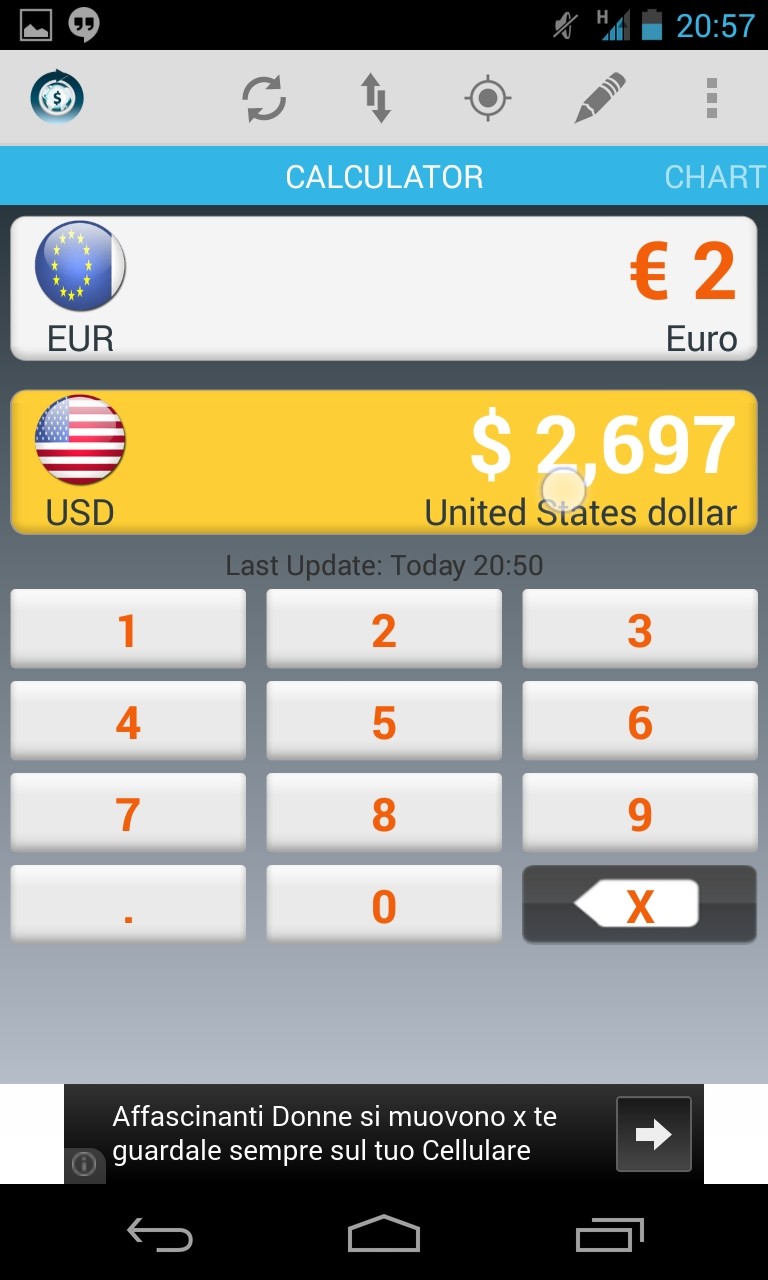Tap the number 8 key
The image size is (768, 1280).
[x=384, y=813]
